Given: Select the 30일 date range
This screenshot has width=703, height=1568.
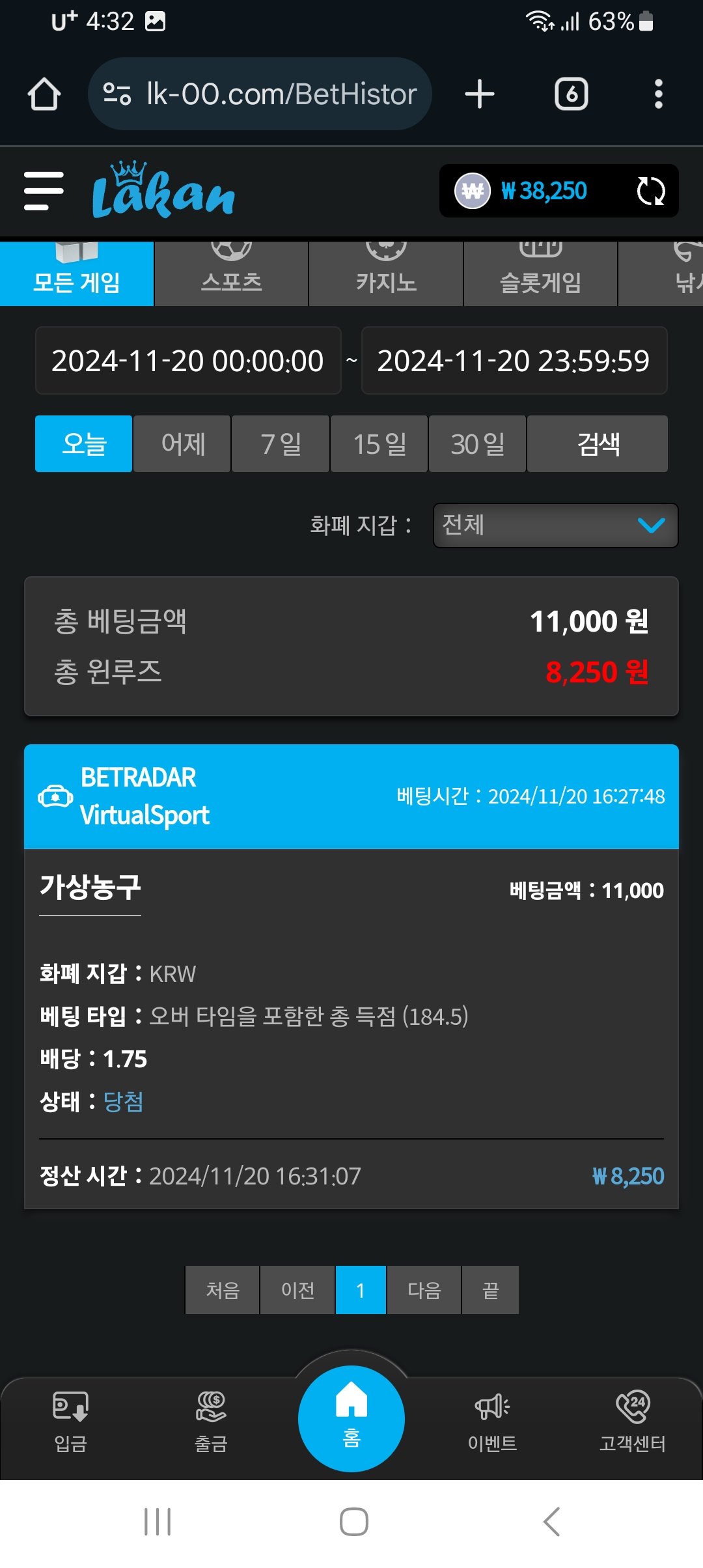Looking at the screenshot, I should tap(477, 444).
